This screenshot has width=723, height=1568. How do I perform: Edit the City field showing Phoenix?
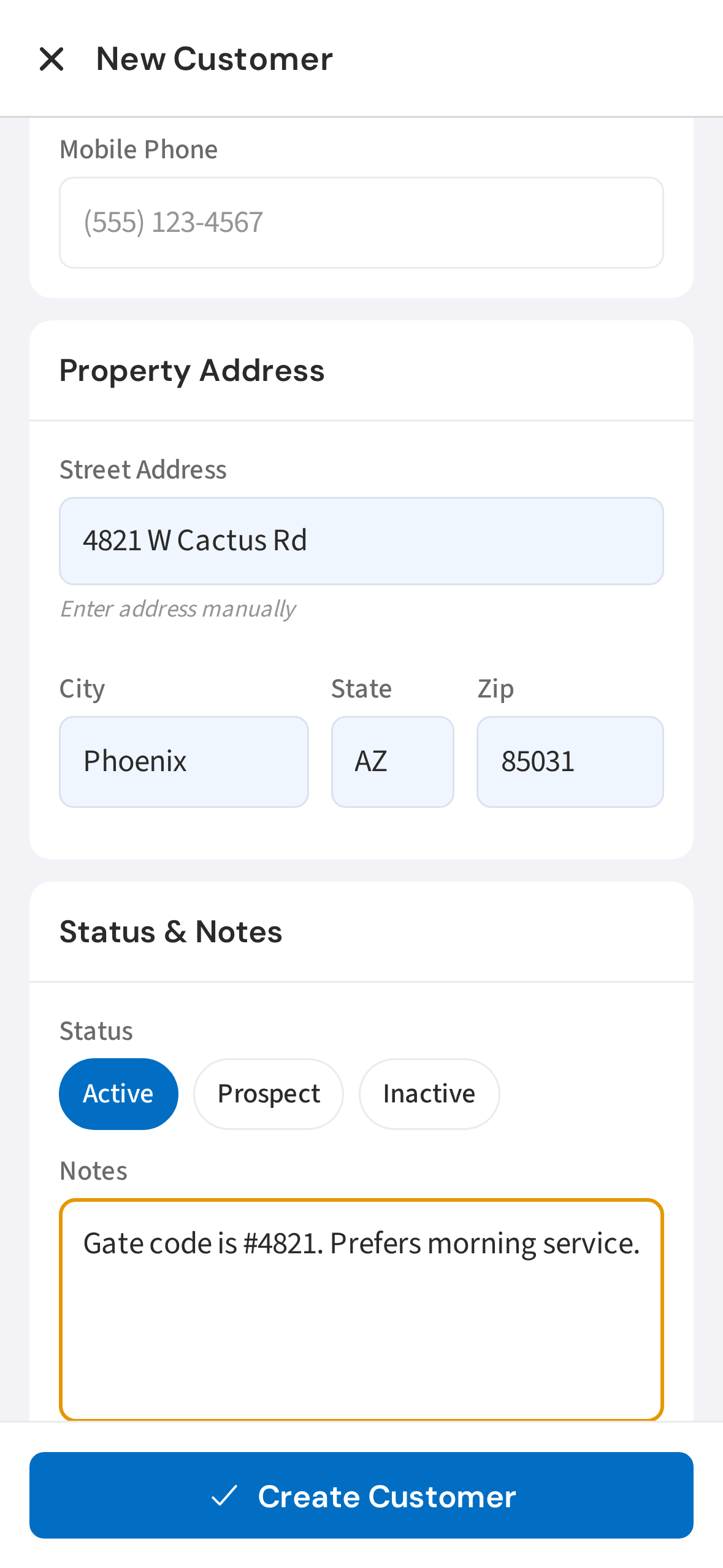point(183,761)
